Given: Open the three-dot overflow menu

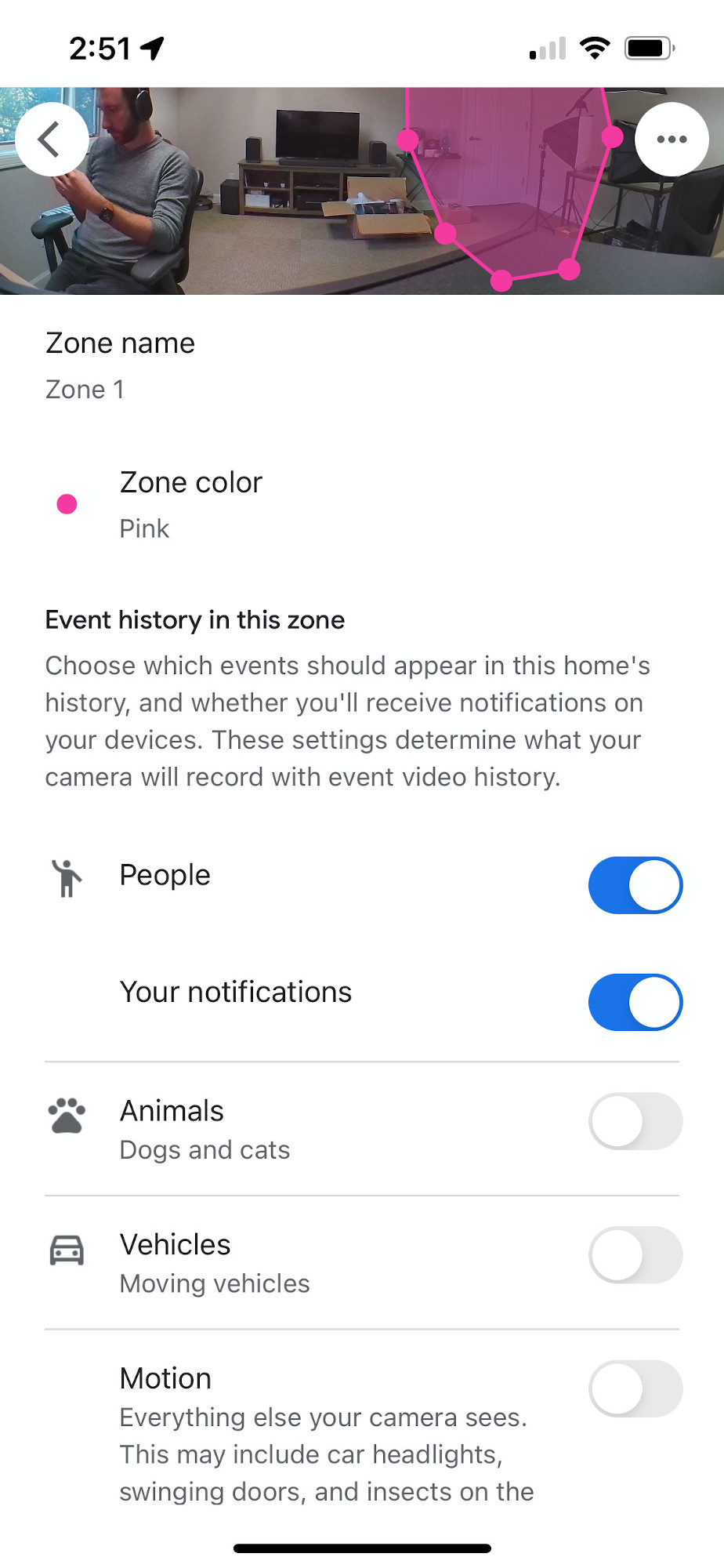Looking at the screenshot, I should (x=672, y=140).
